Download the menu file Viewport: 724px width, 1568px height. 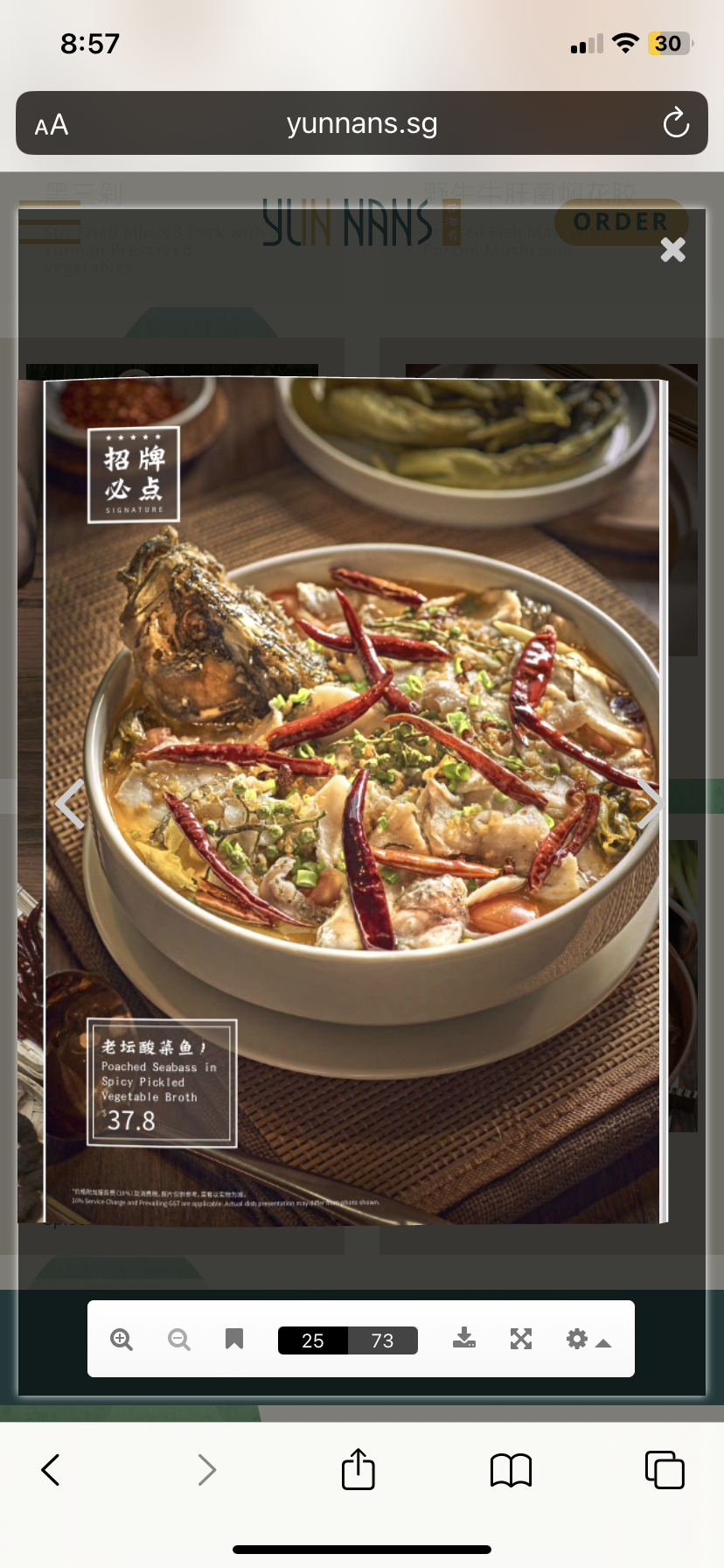pyautogui.click(x=464, y=1339)
